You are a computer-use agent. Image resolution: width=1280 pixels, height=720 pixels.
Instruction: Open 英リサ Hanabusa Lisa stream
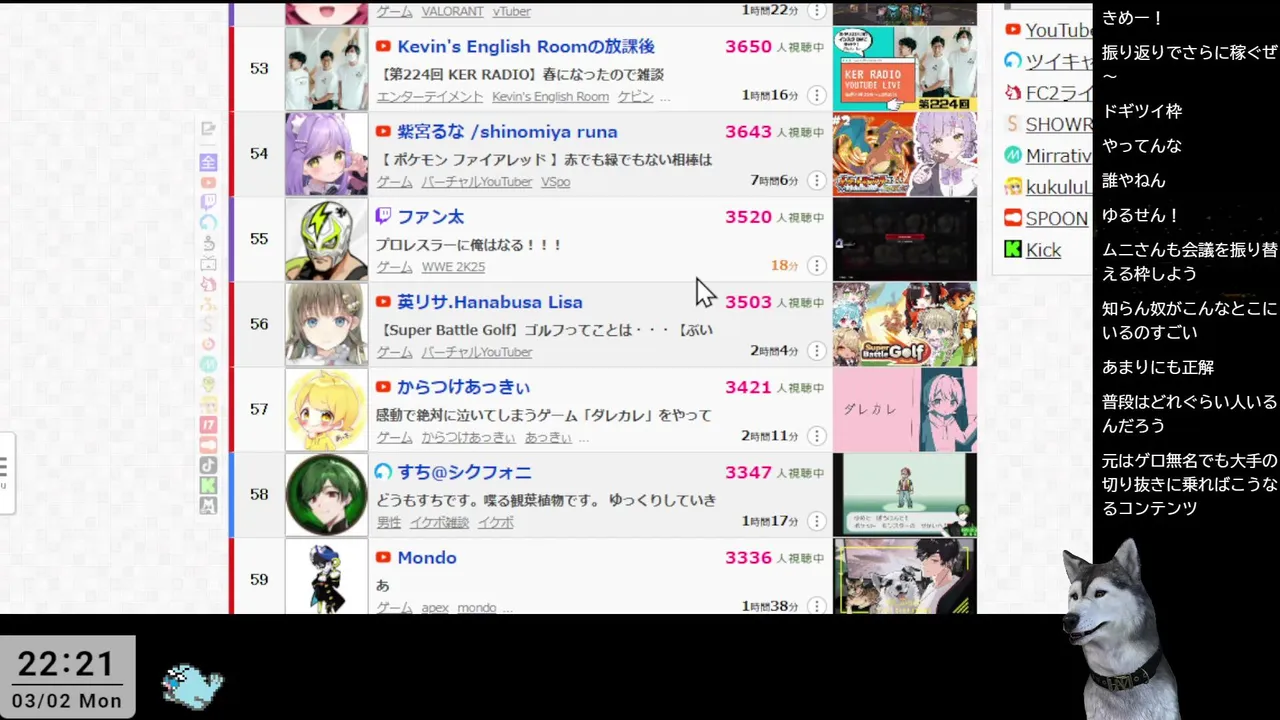pos(490,302)
